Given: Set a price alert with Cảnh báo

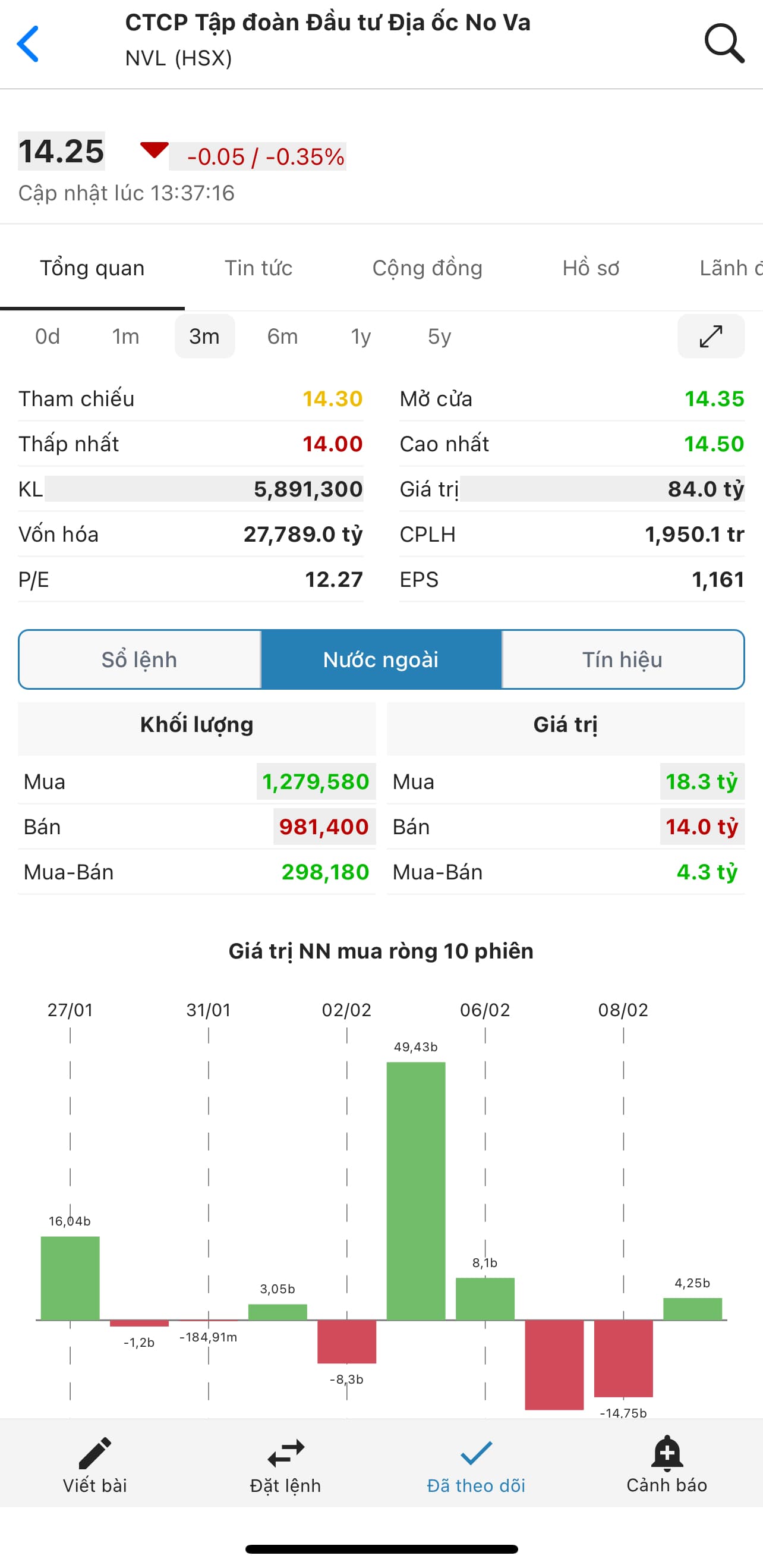Looking at the screenshot, I should click(667, 1465).
